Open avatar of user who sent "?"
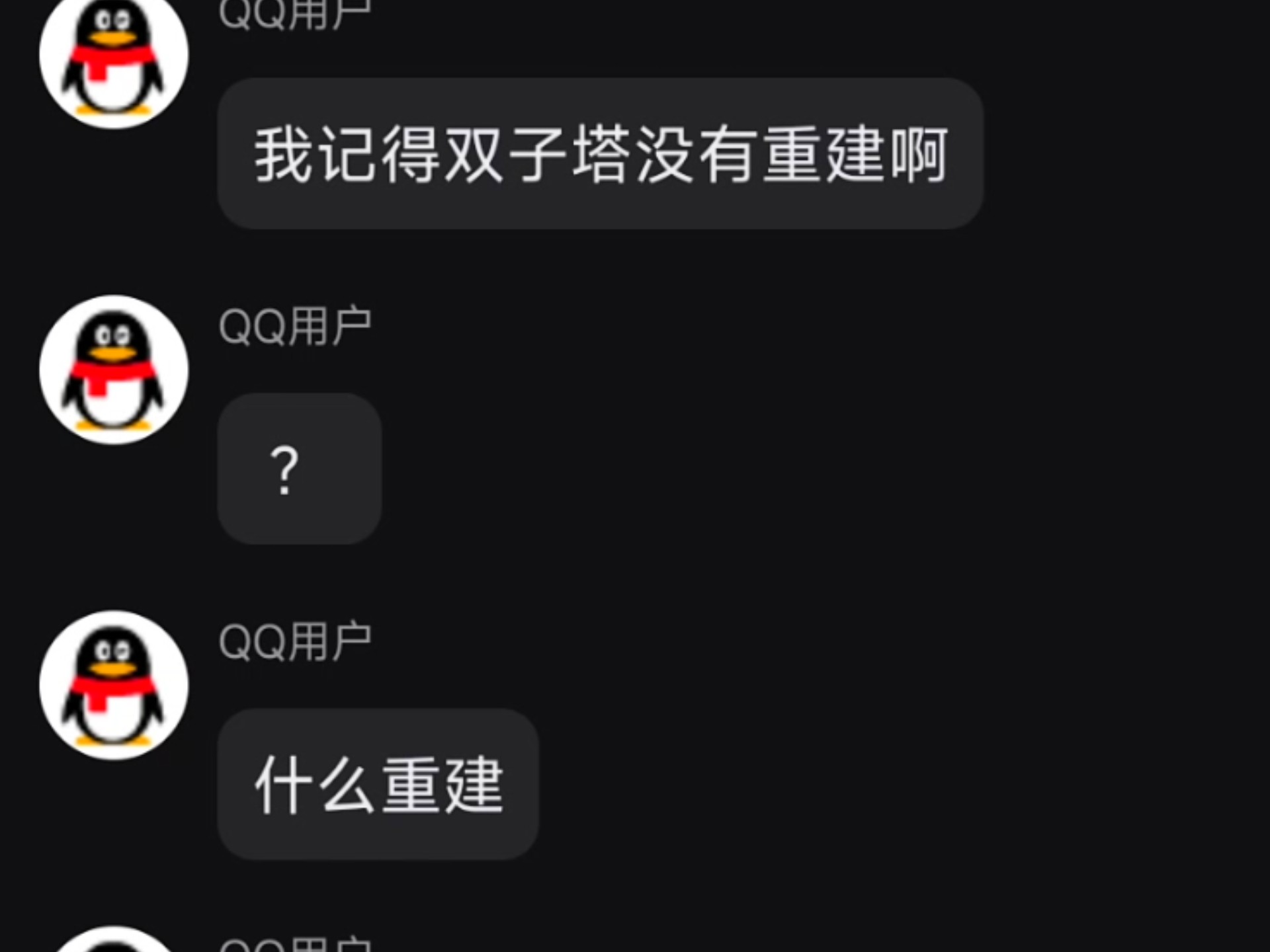 [114, 370]
